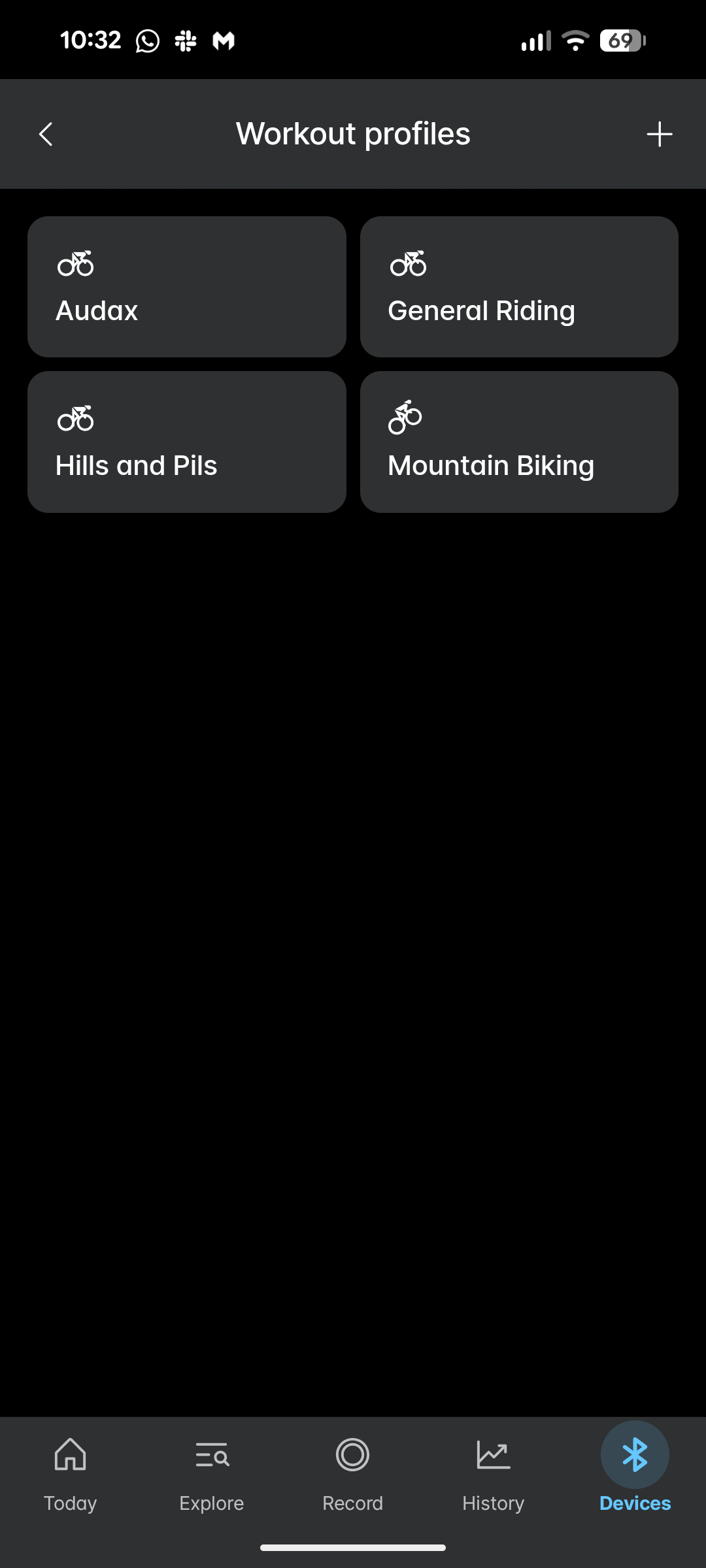
Task: Select the Hills and Pils bike icon
Action: 76,418
